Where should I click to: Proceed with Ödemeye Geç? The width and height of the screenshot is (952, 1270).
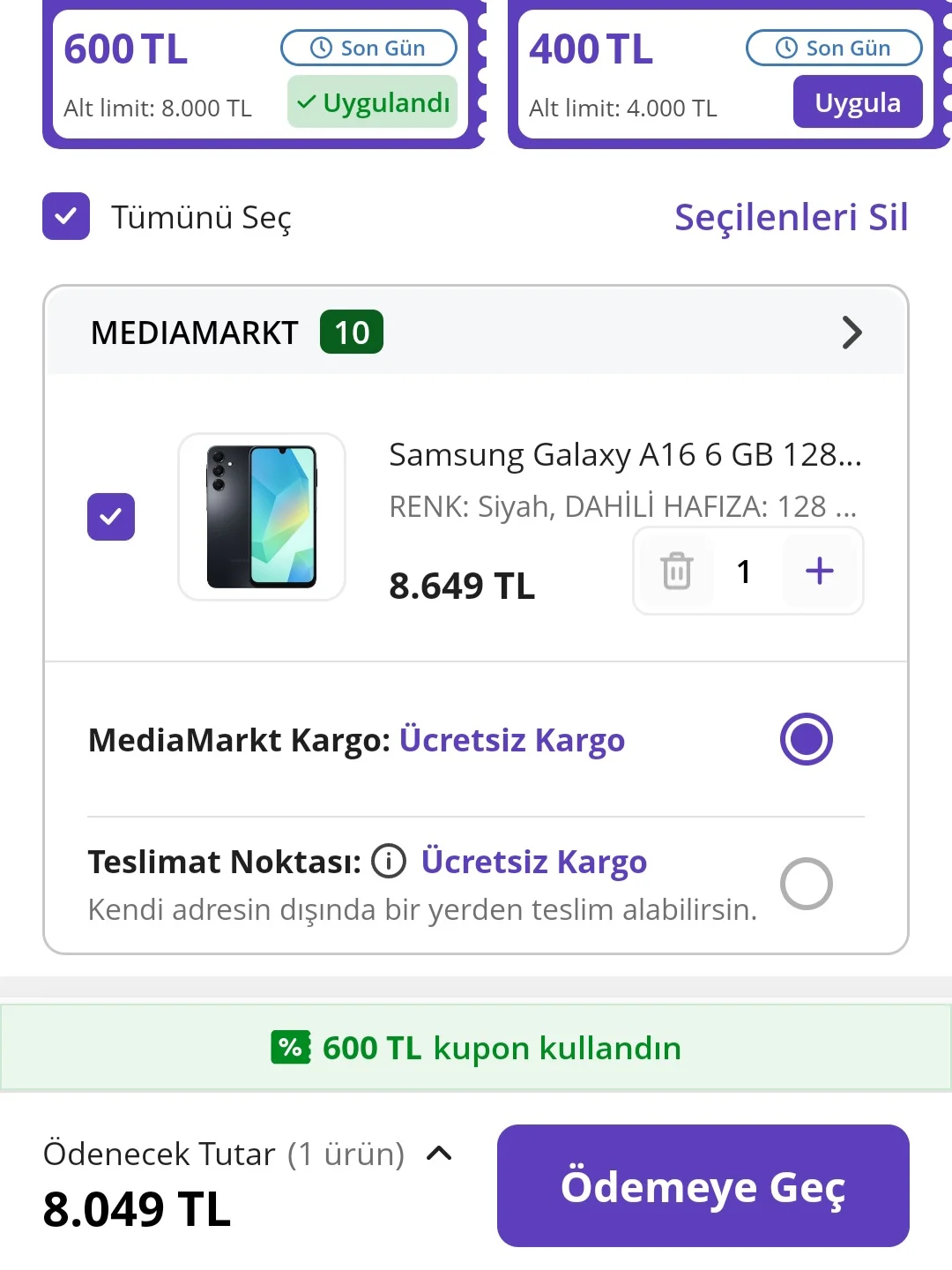(x=703, y=1186)
